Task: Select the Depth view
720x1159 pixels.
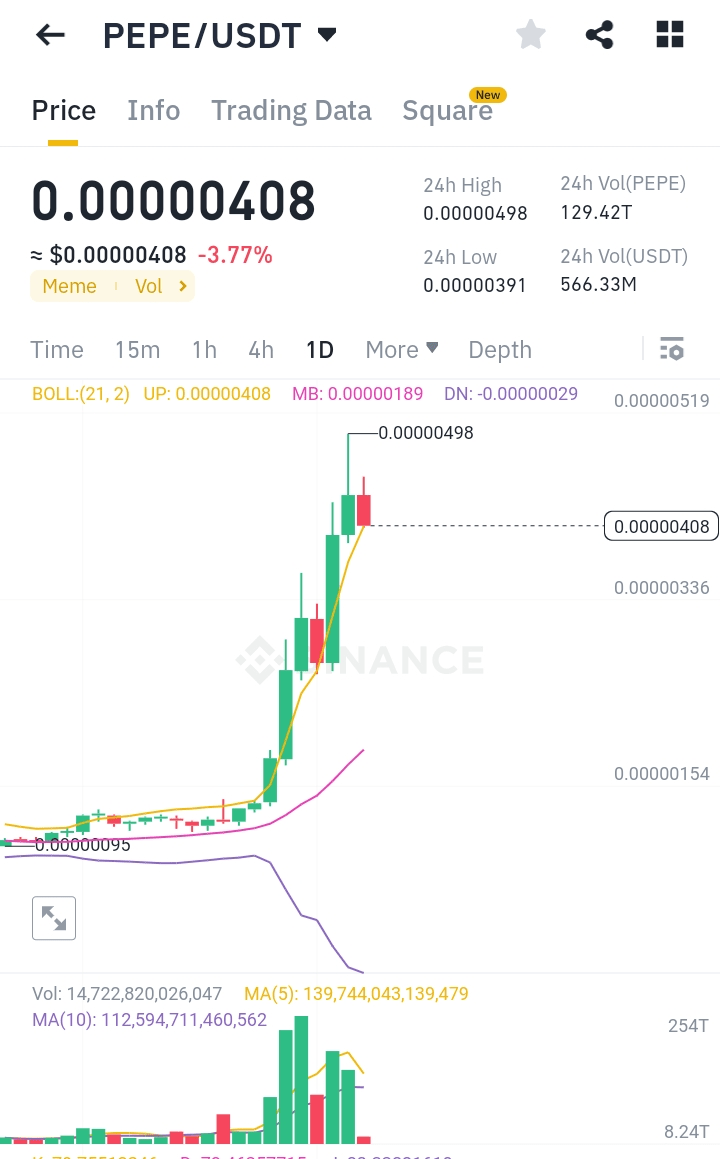Action: (x=500, y=349)
